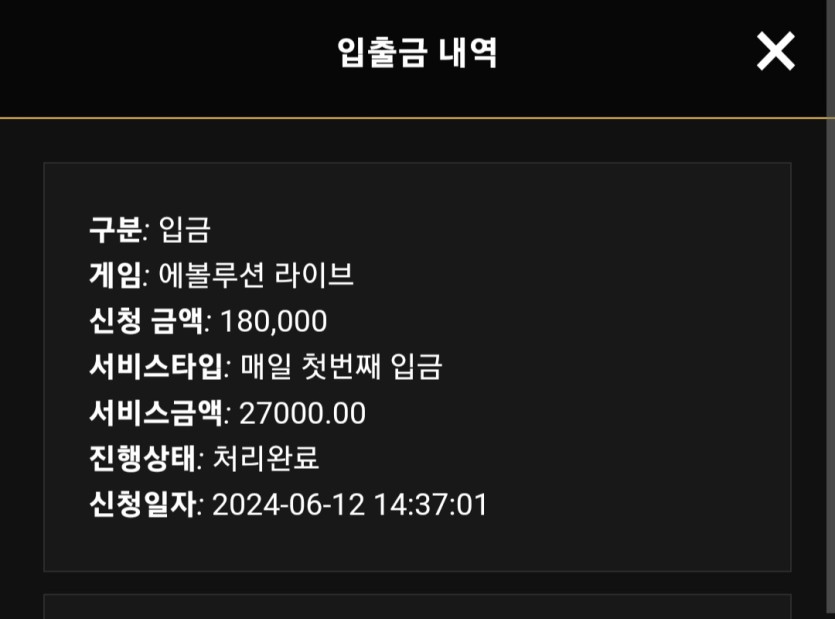Close the 입출금 내역 dialog

(775, 52)
